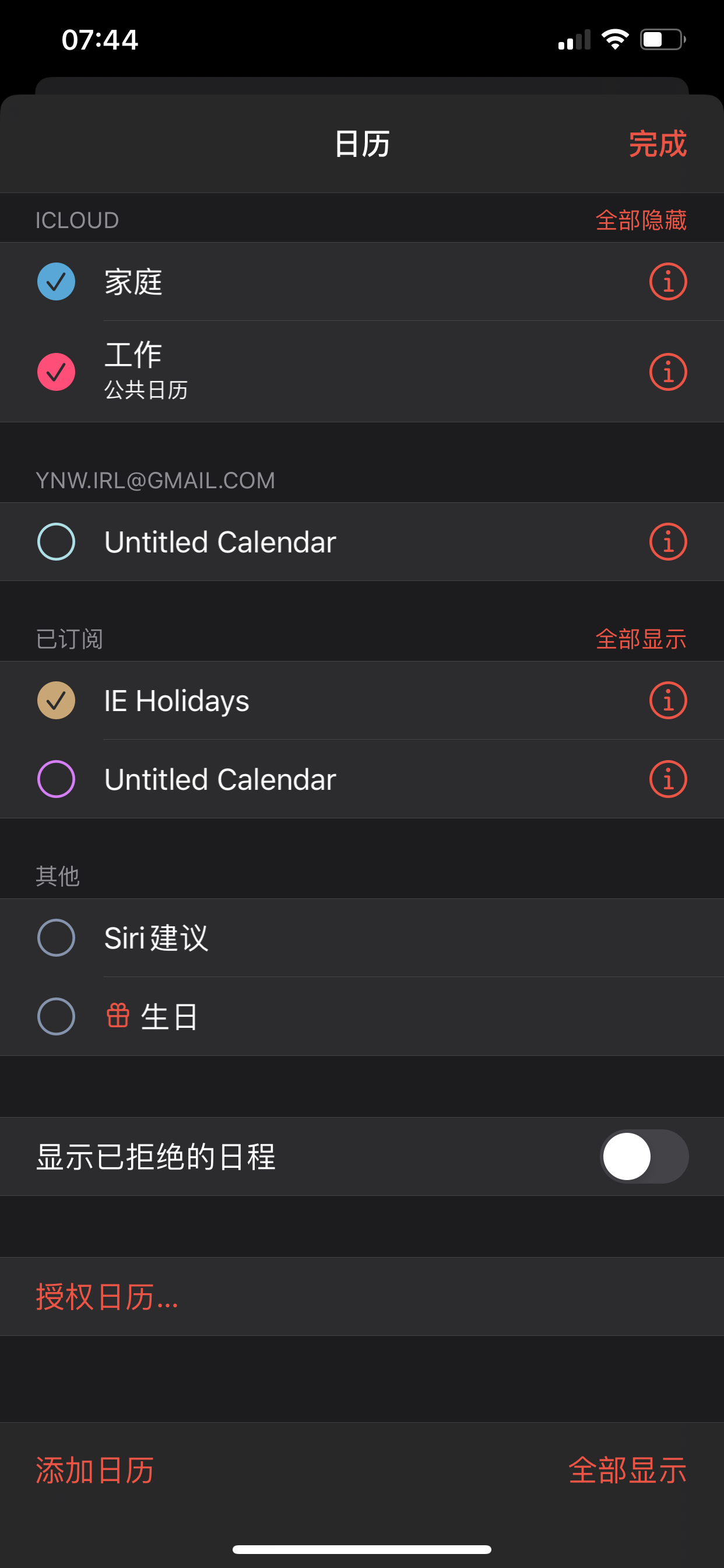Tap 添加日历 to create a calendar
724x1568 pixels.
coord(93,1471)
